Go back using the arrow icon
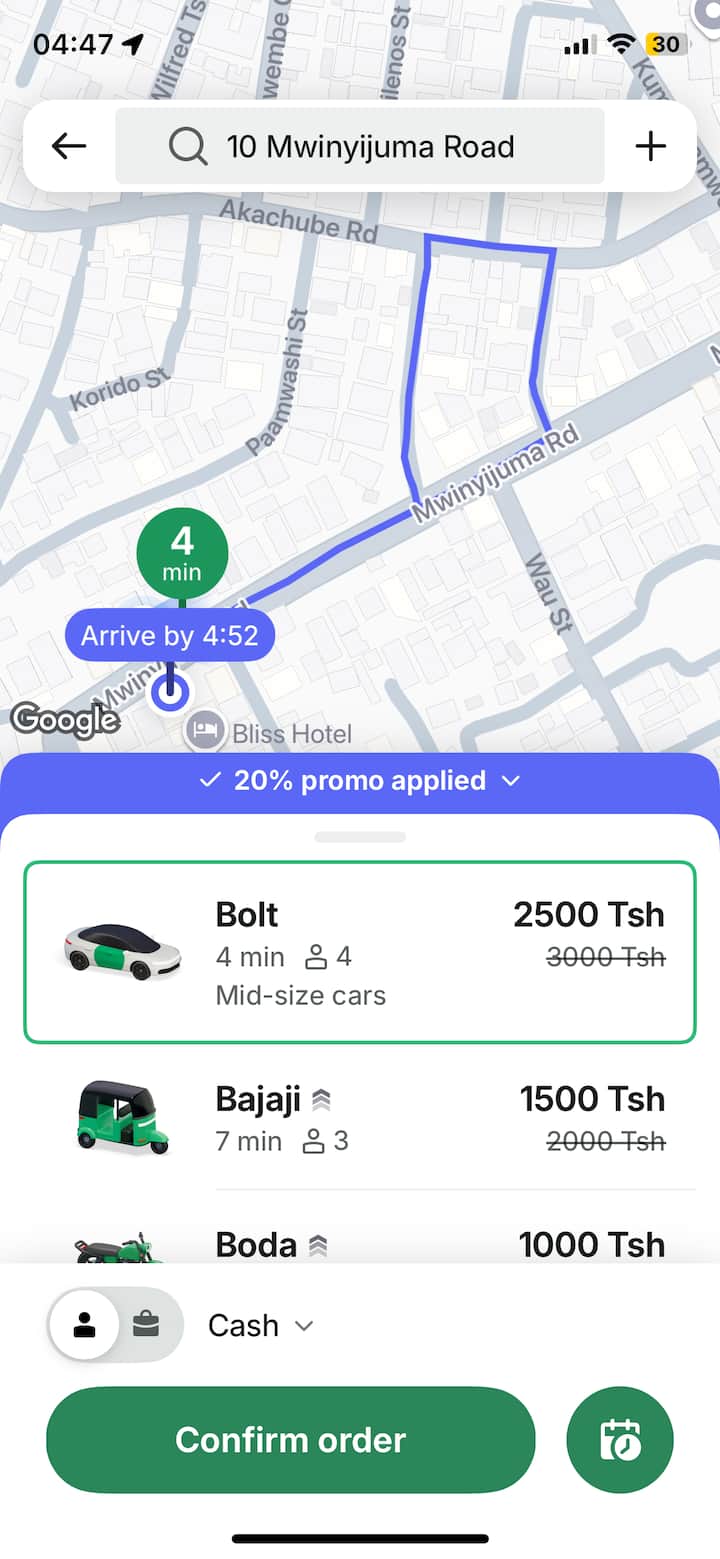 69,147
